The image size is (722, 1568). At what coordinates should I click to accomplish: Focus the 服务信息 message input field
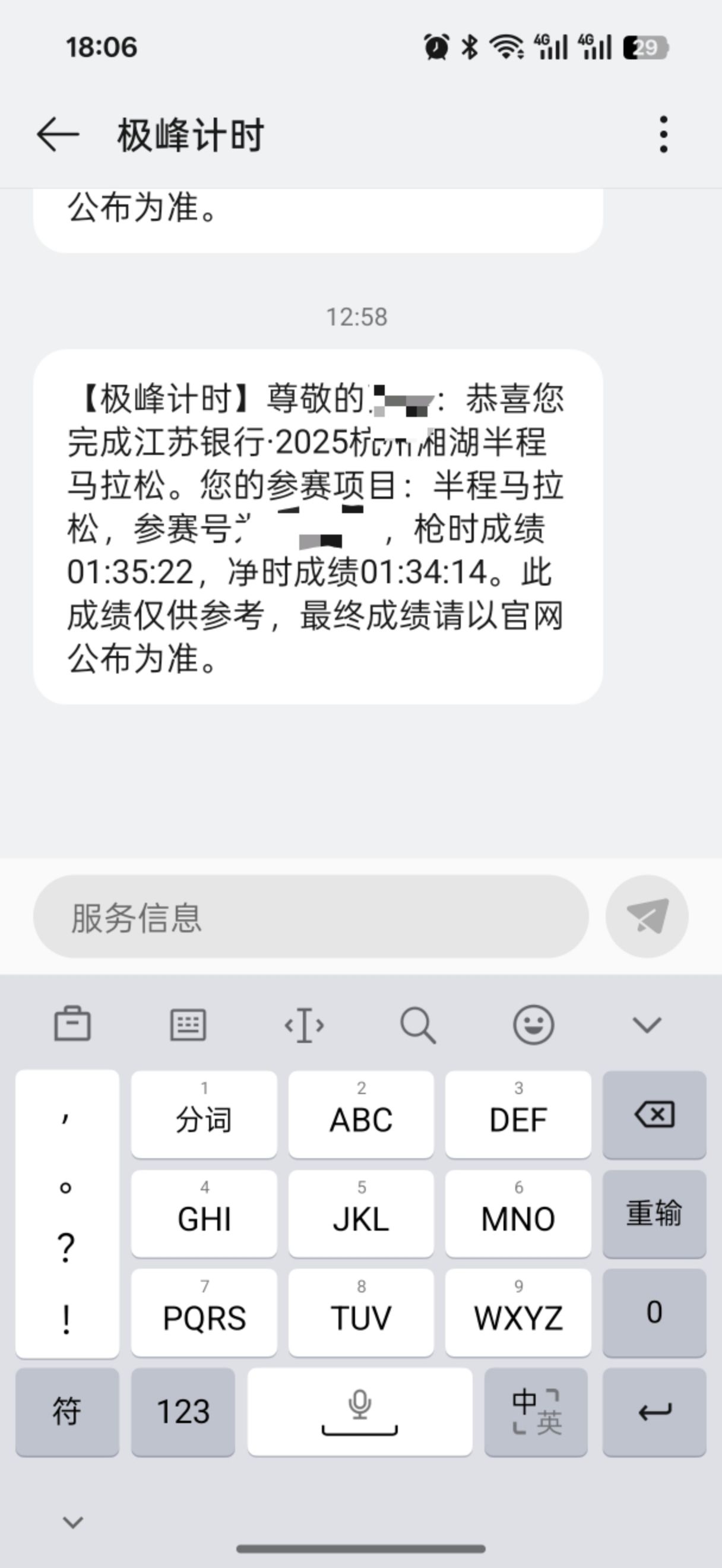[x=310, y=916]
